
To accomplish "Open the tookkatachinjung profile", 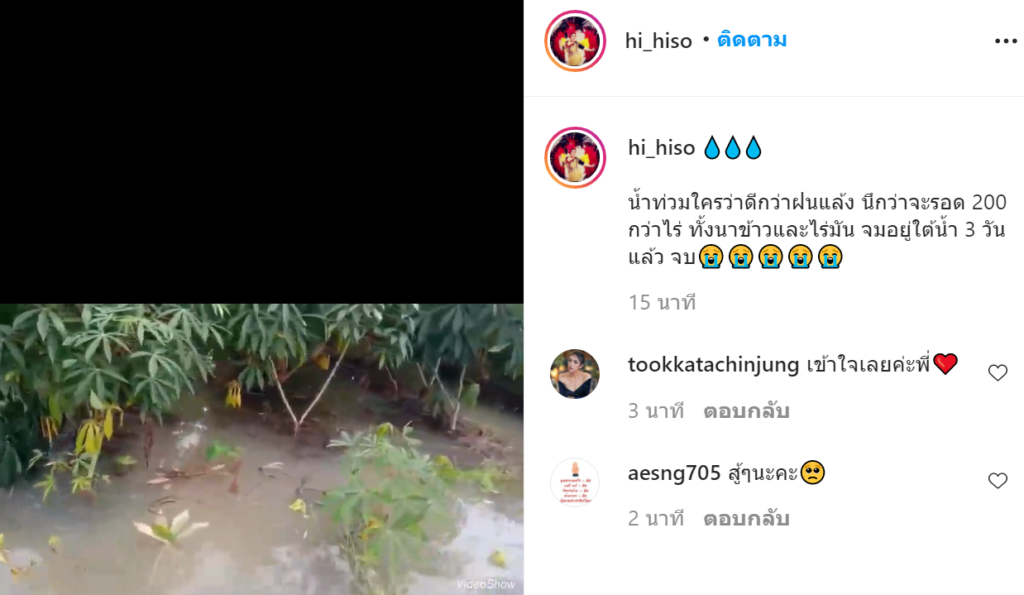I will pos(713,364).
